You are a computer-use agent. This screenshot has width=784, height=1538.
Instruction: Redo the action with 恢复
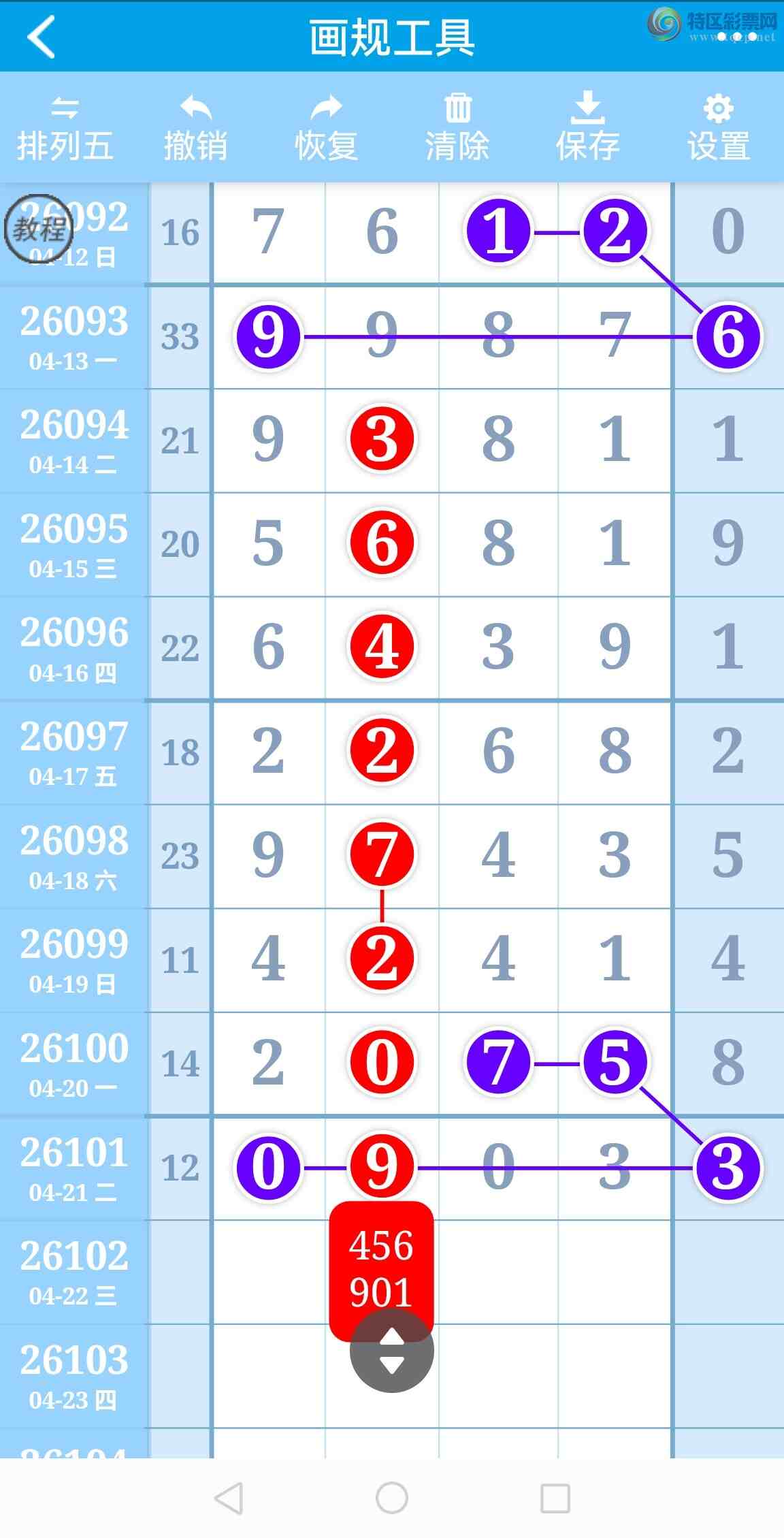[x=326, y=129]
